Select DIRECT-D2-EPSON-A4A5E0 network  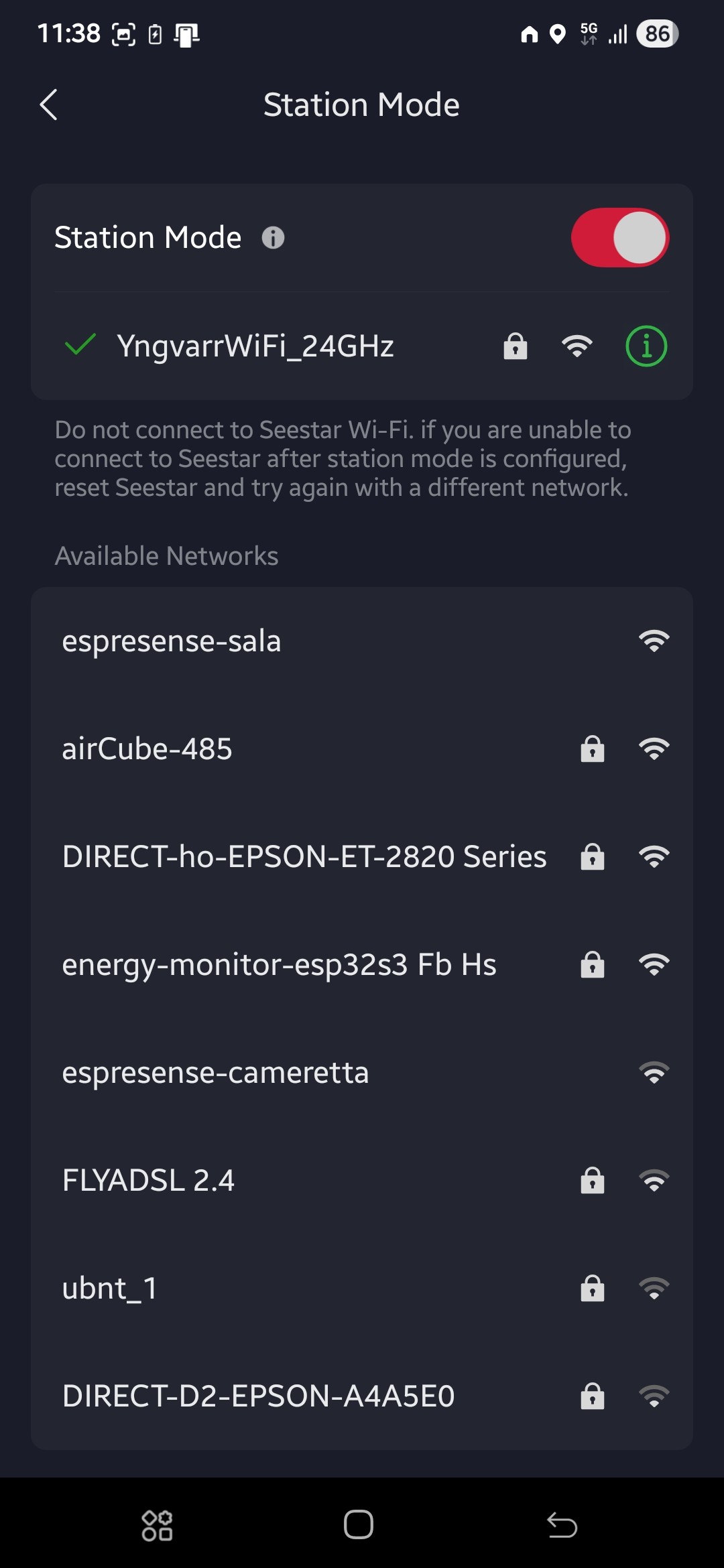click(362, 1396)
